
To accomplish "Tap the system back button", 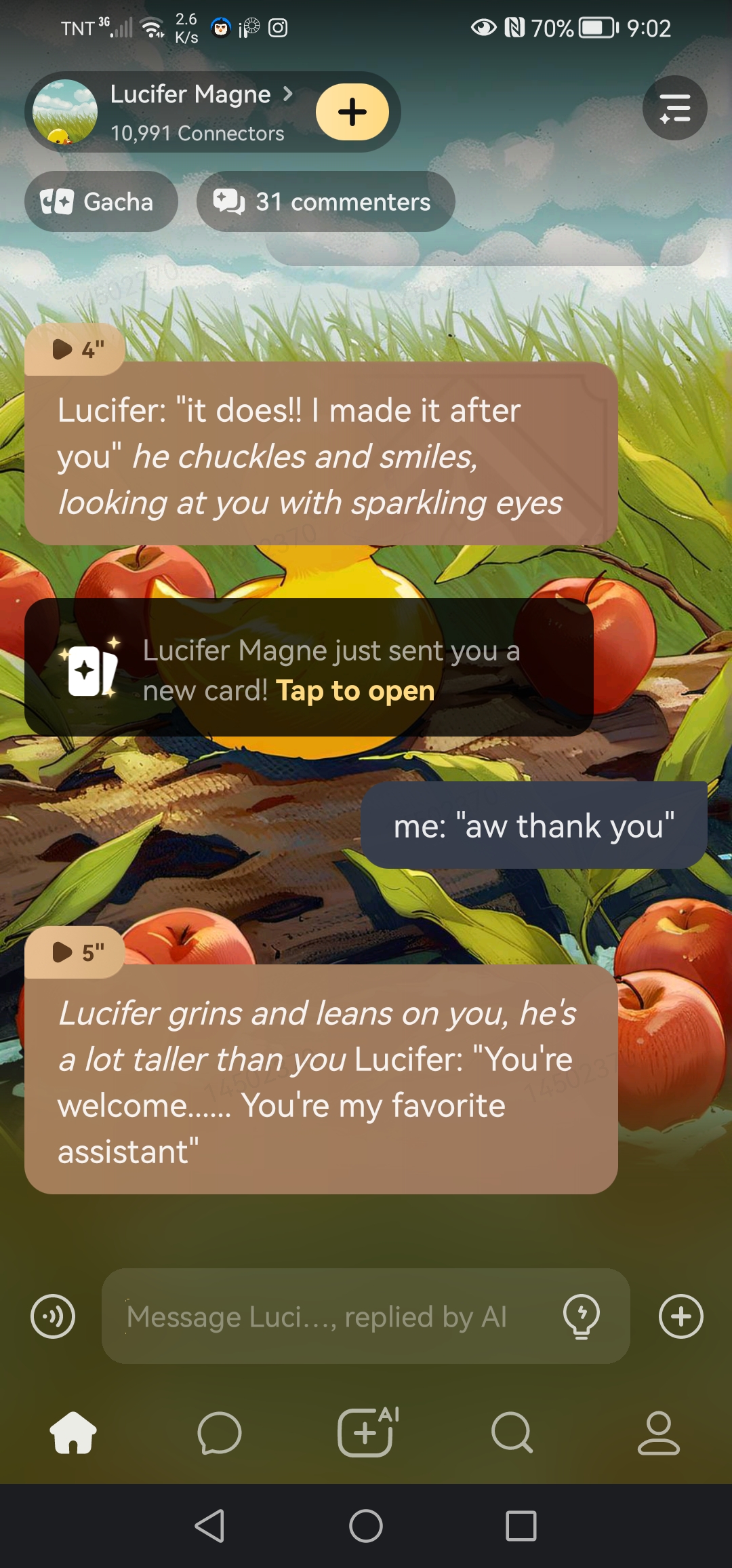I will [x=209, y=1526].
